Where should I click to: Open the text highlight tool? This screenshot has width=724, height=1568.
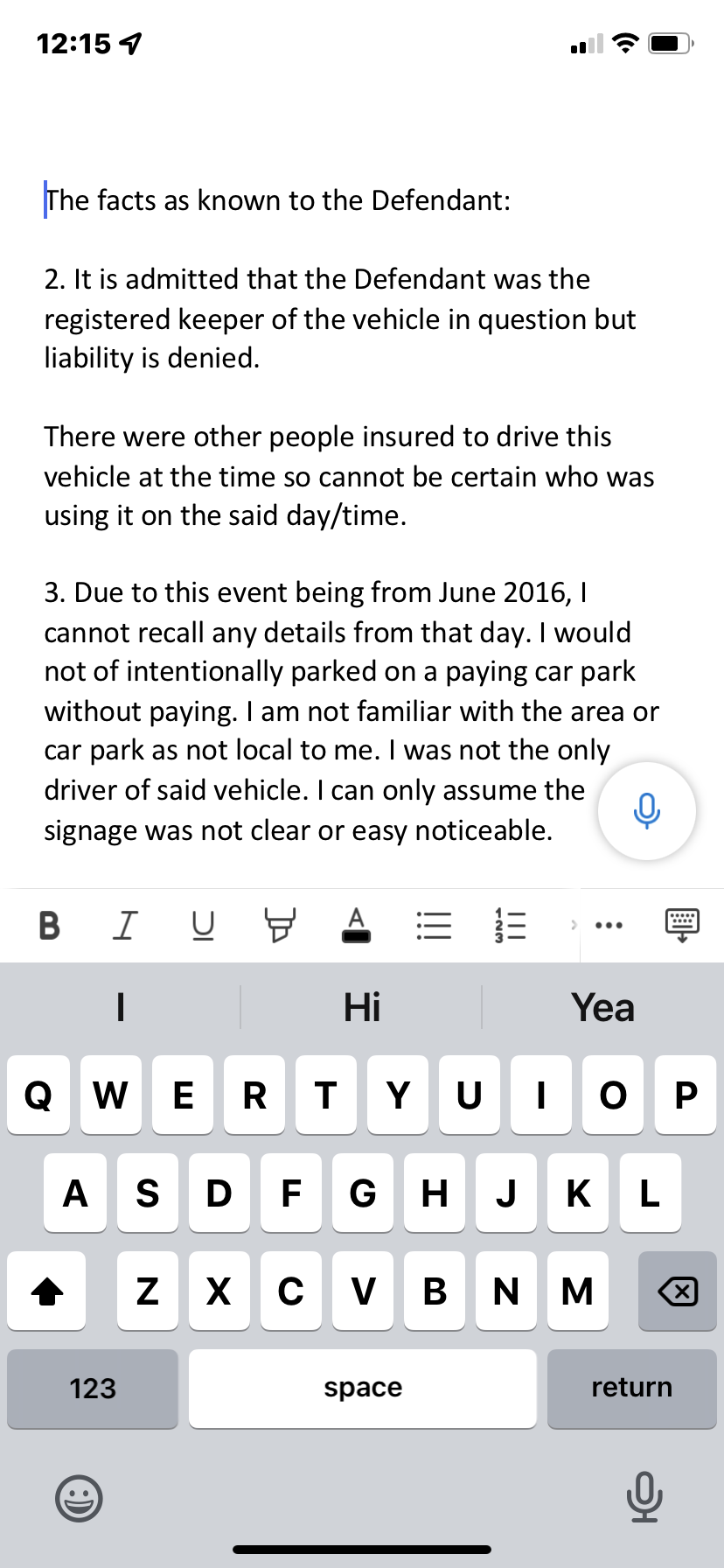(x=279, y=925)
